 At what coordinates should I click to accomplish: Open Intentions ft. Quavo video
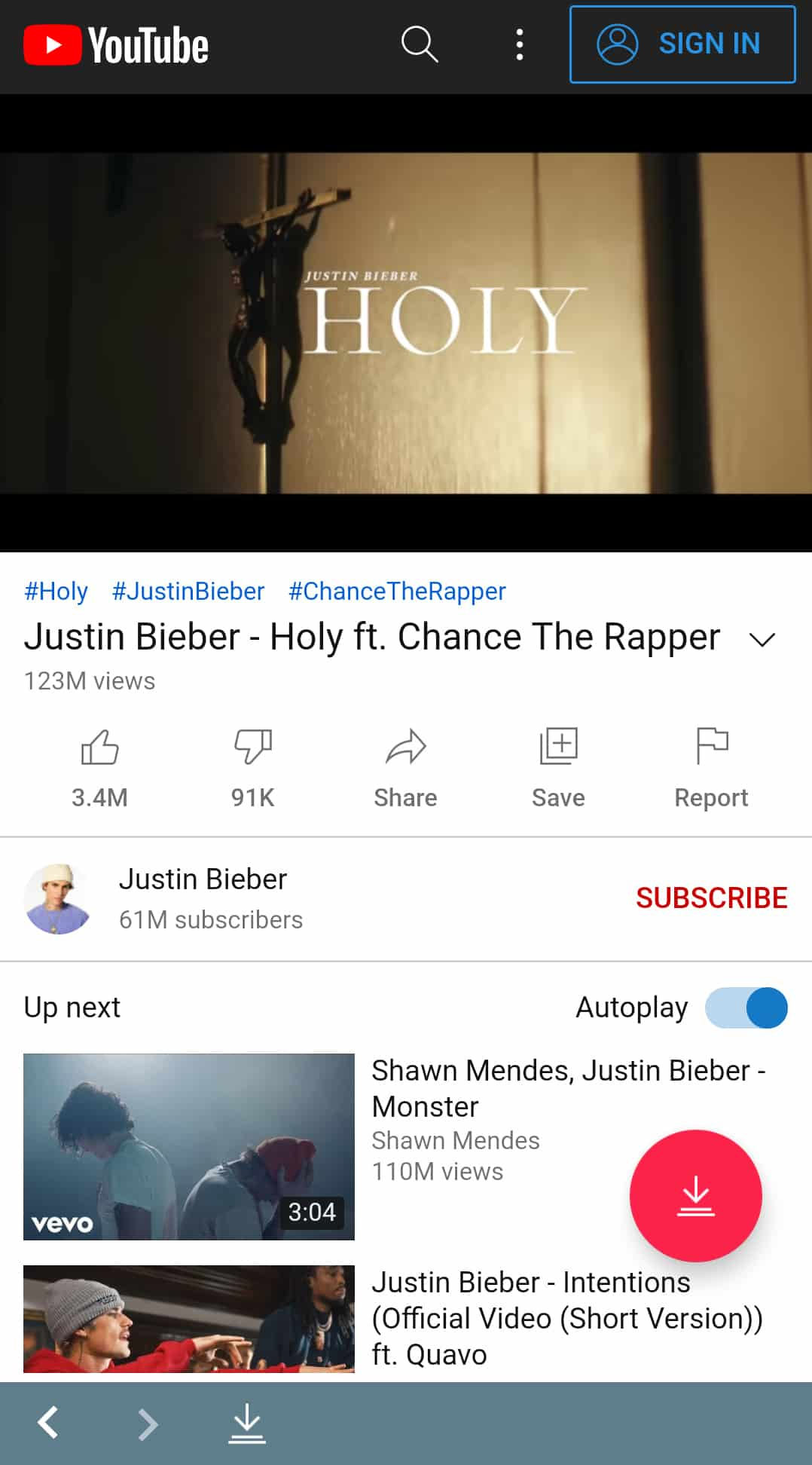(188, 1319)
